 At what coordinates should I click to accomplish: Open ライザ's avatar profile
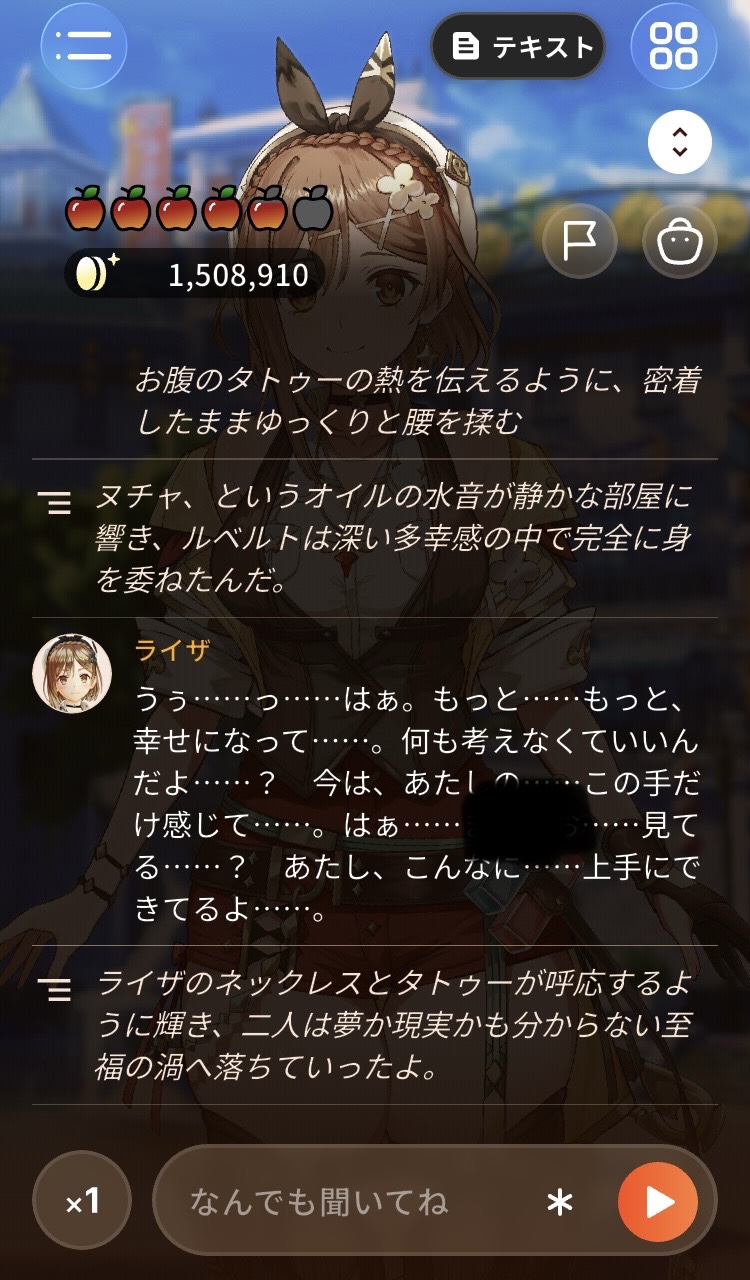(x=72, y=673)
